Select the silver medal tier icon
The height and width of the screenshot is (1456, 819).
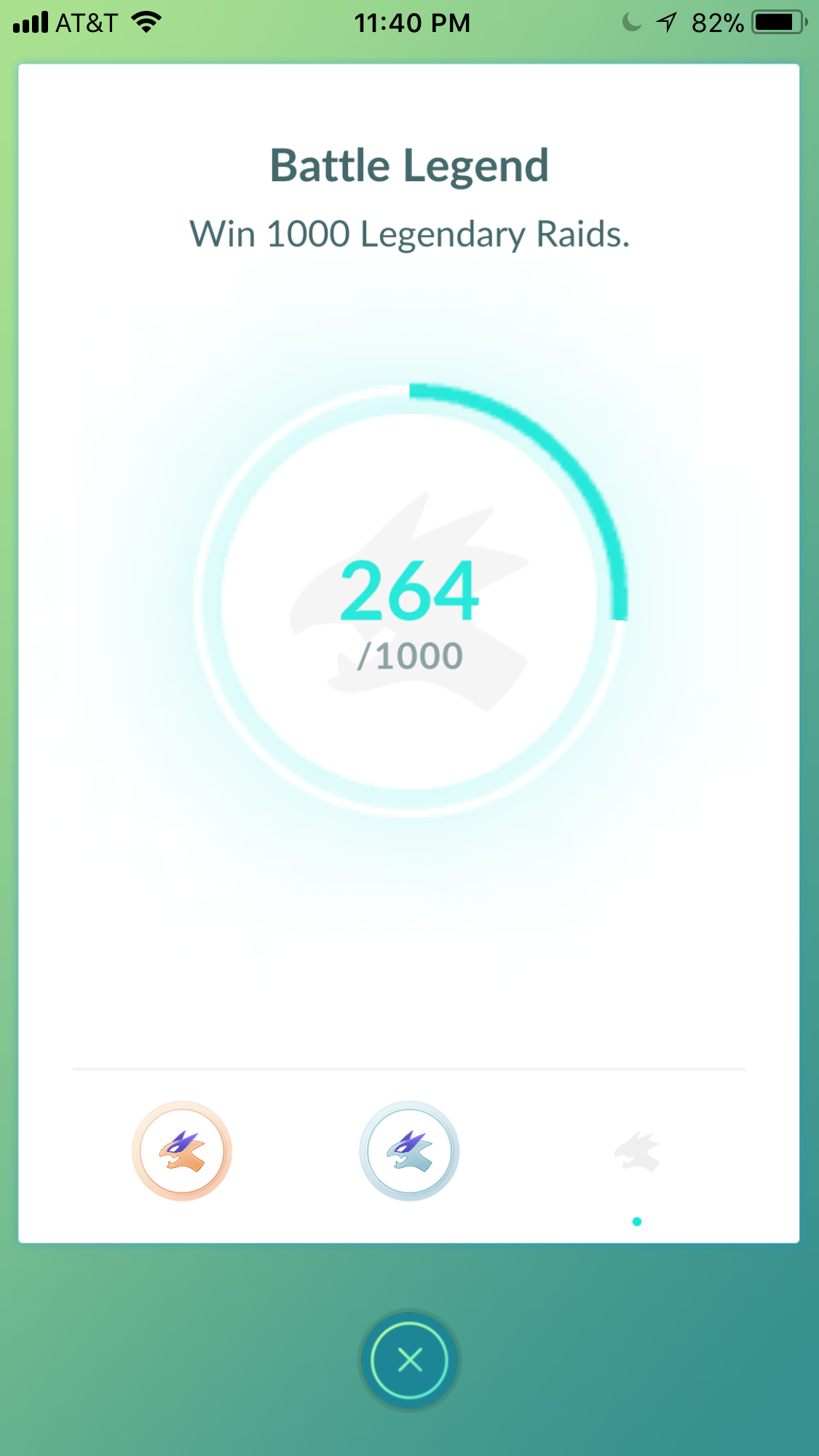click(x=409, y=1151)
